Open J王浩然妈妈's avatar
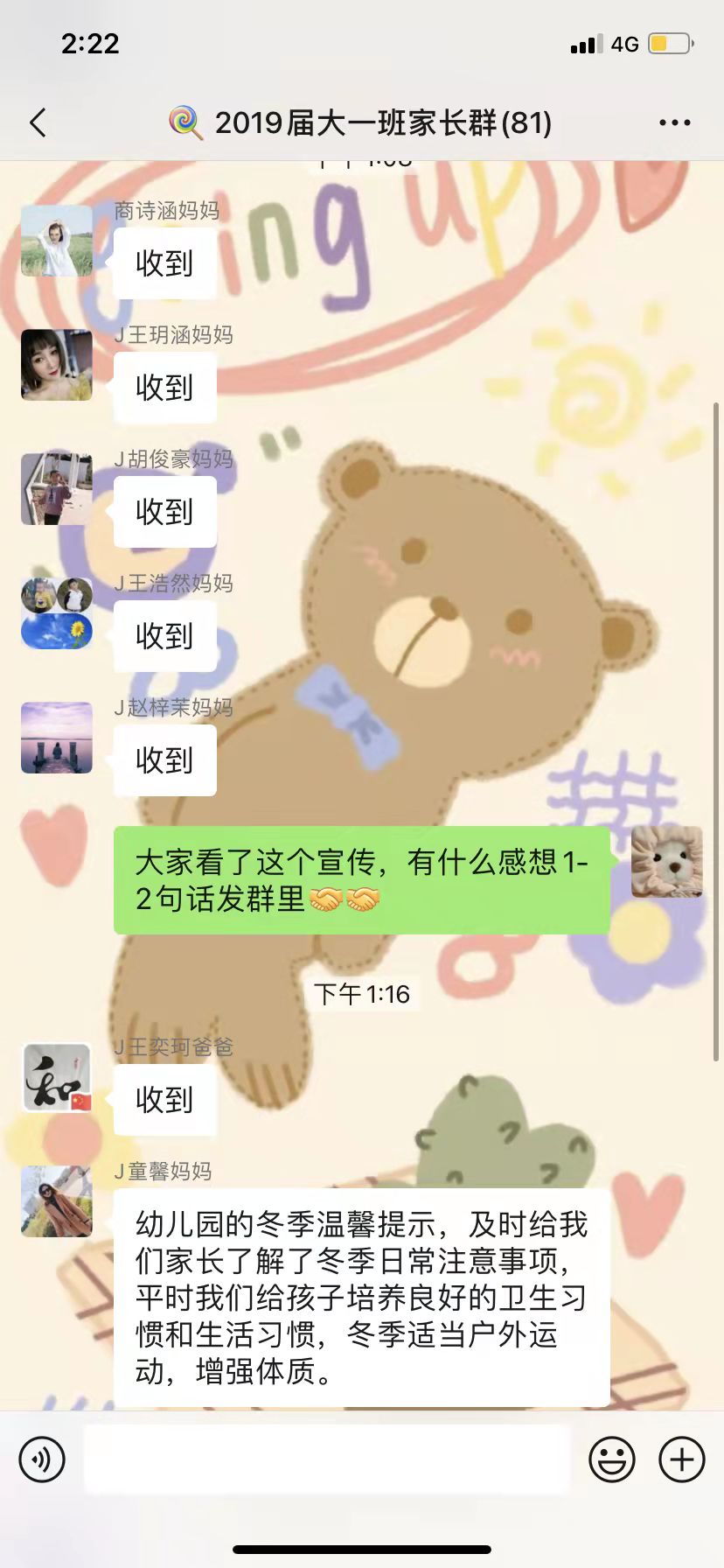Screen dimensions: 724x1568 click(57, 613)
